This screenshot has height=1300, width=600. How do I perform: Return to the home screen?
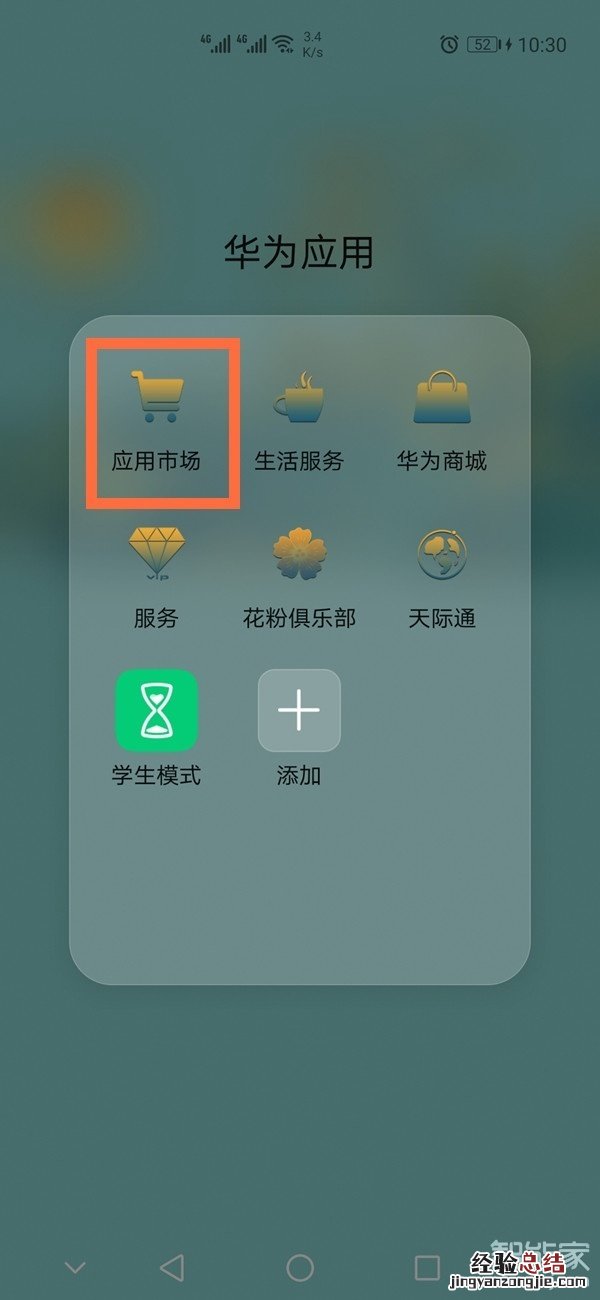(x=300, y=1268)
